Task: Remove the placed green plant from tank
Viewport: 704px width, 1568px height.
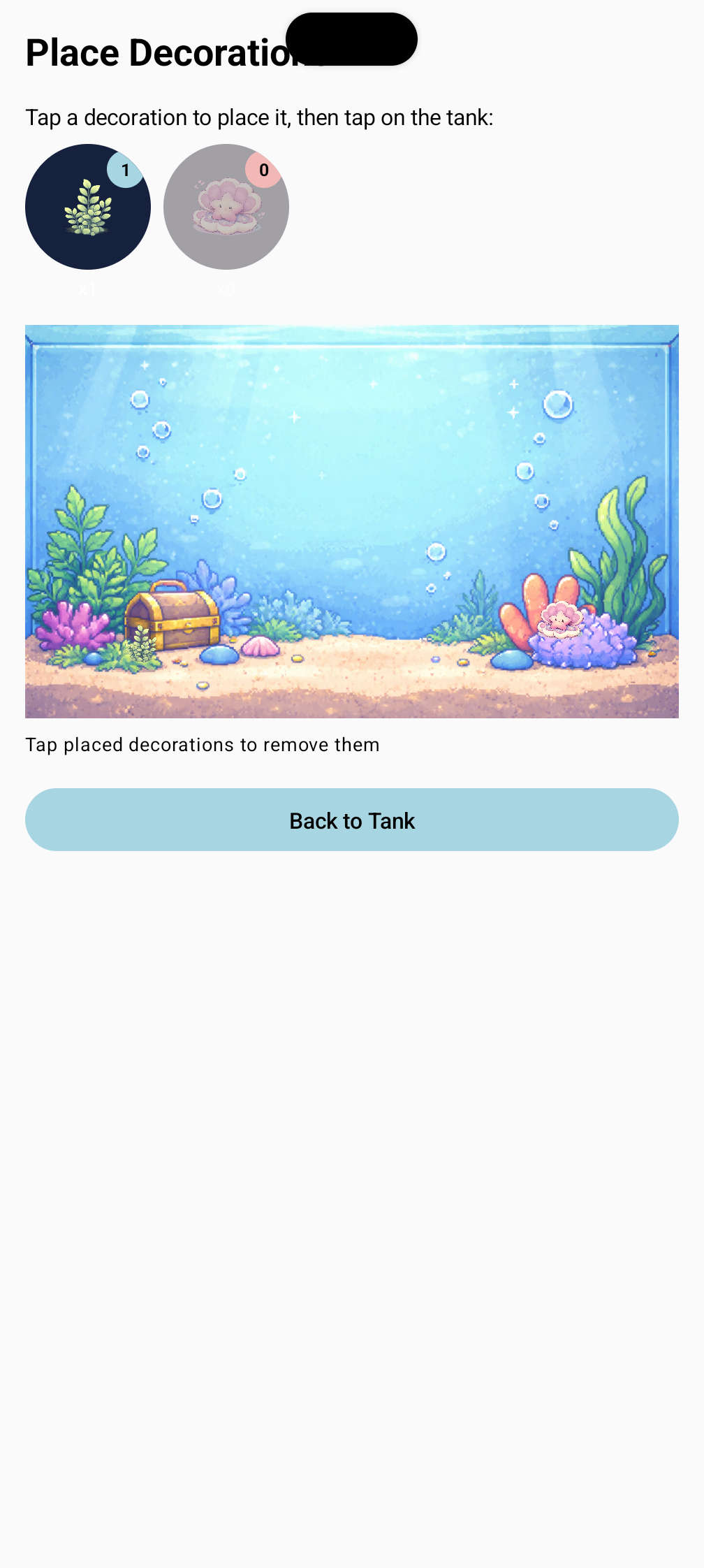Action: (x=142, y=644)
